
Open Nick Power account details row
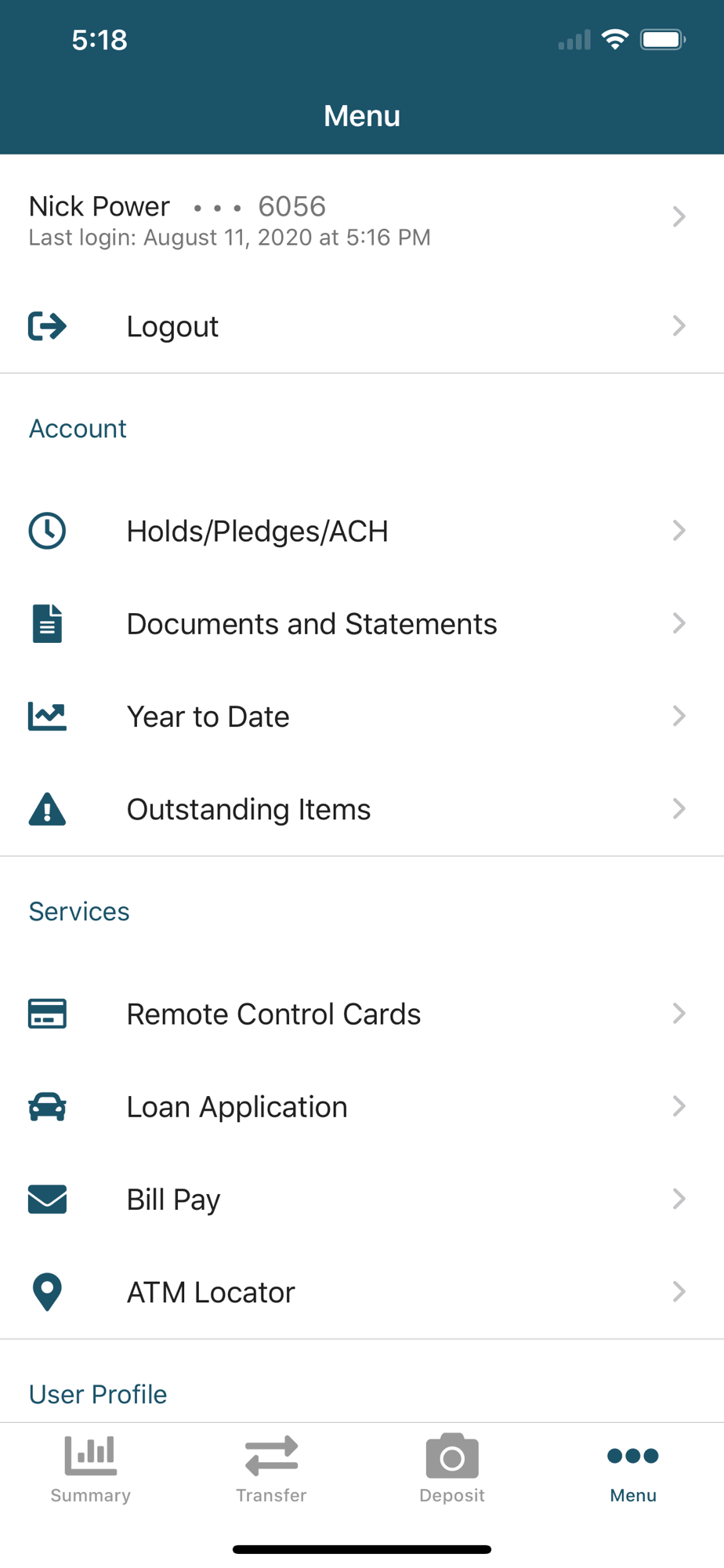click(x=362, y=217)
